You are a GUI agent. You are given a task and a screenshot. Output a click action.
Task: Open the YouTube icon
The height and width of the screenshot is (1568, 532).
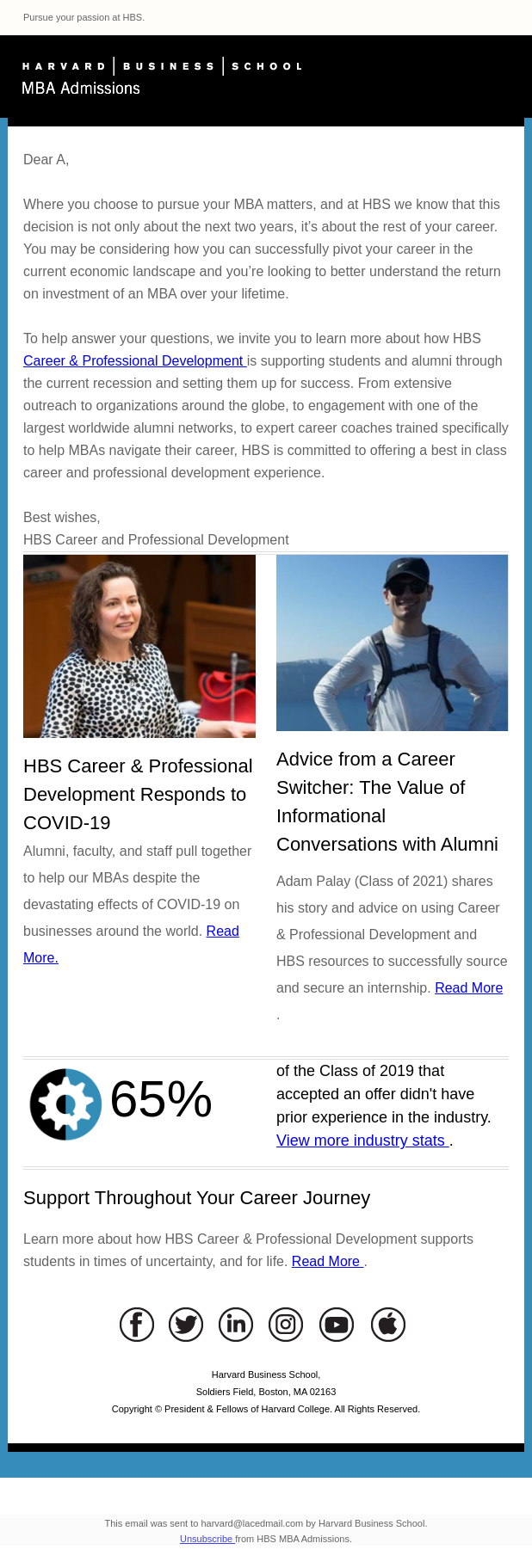pyautogui.click(x=337, y=1325)
